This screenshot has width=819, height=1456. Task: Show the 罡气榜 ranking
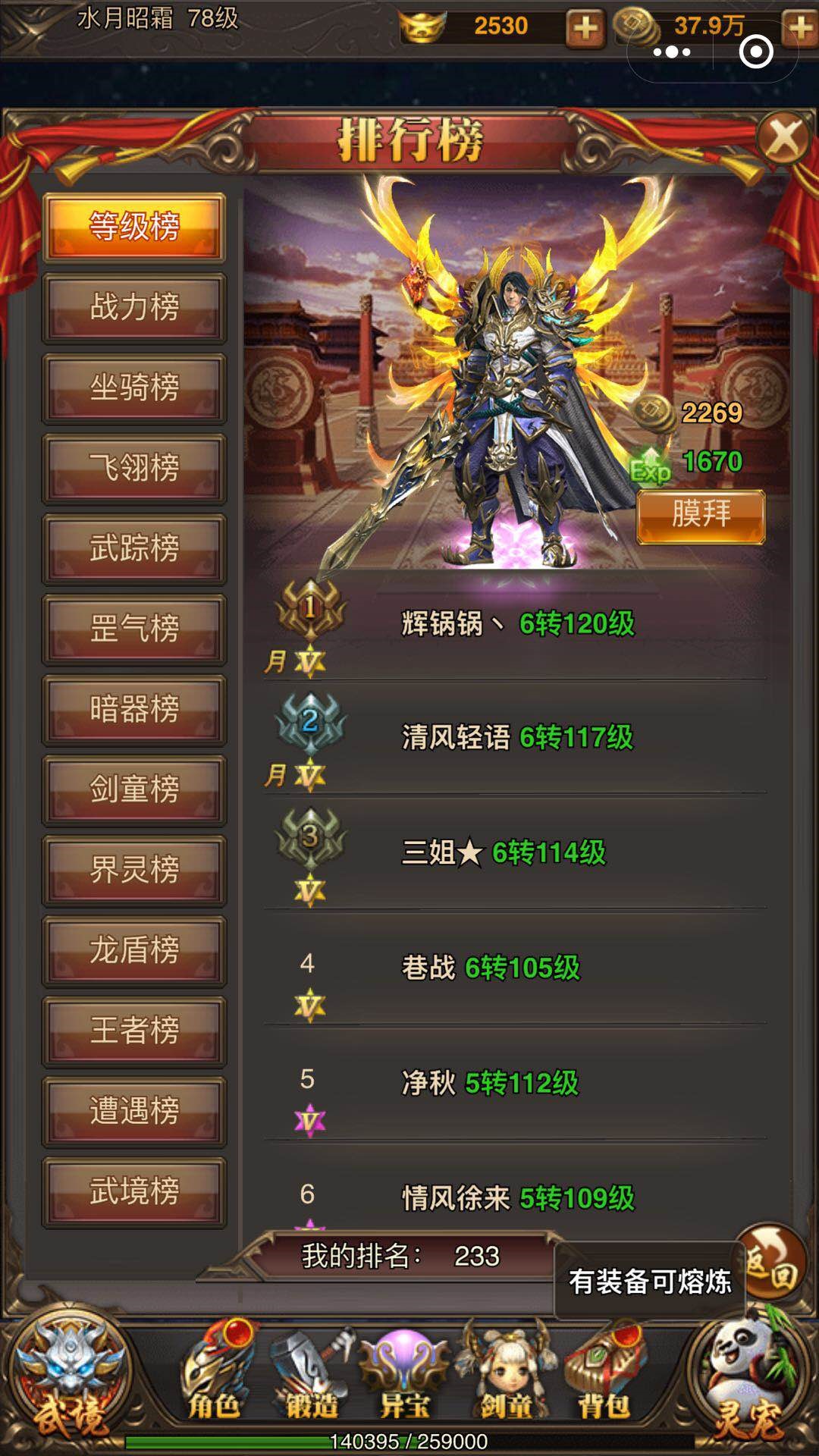(134, 629)
